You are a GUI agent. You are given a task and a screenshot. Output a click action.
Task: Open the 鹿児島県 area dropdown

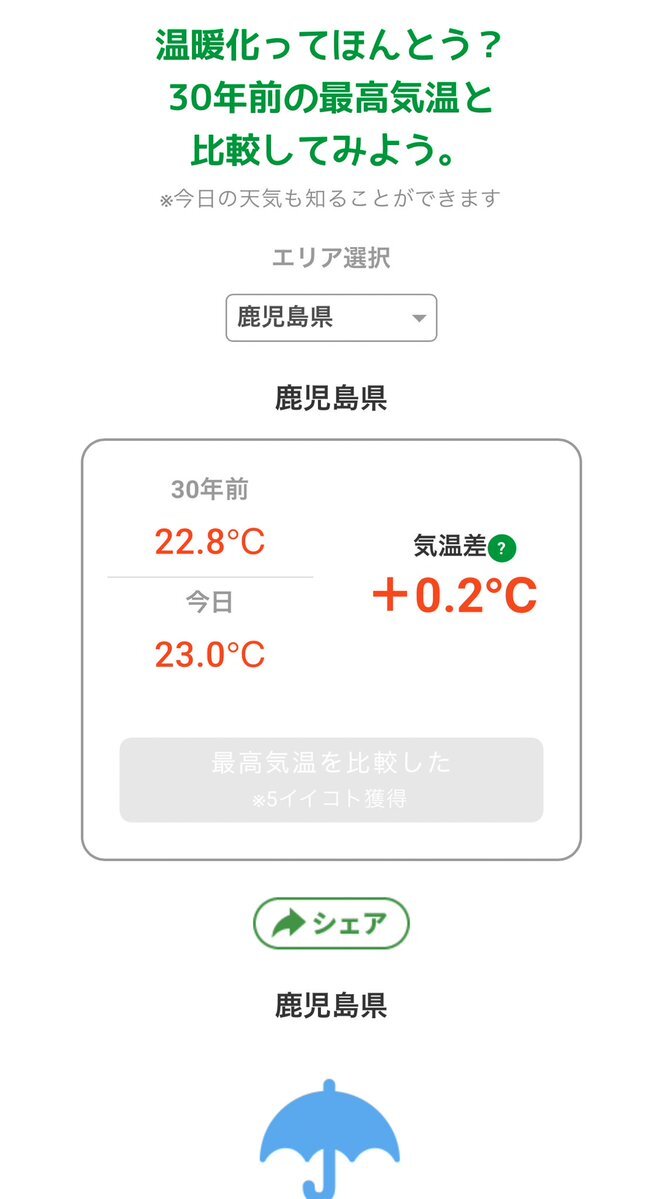pyautogui.click(x=331, y=317)
